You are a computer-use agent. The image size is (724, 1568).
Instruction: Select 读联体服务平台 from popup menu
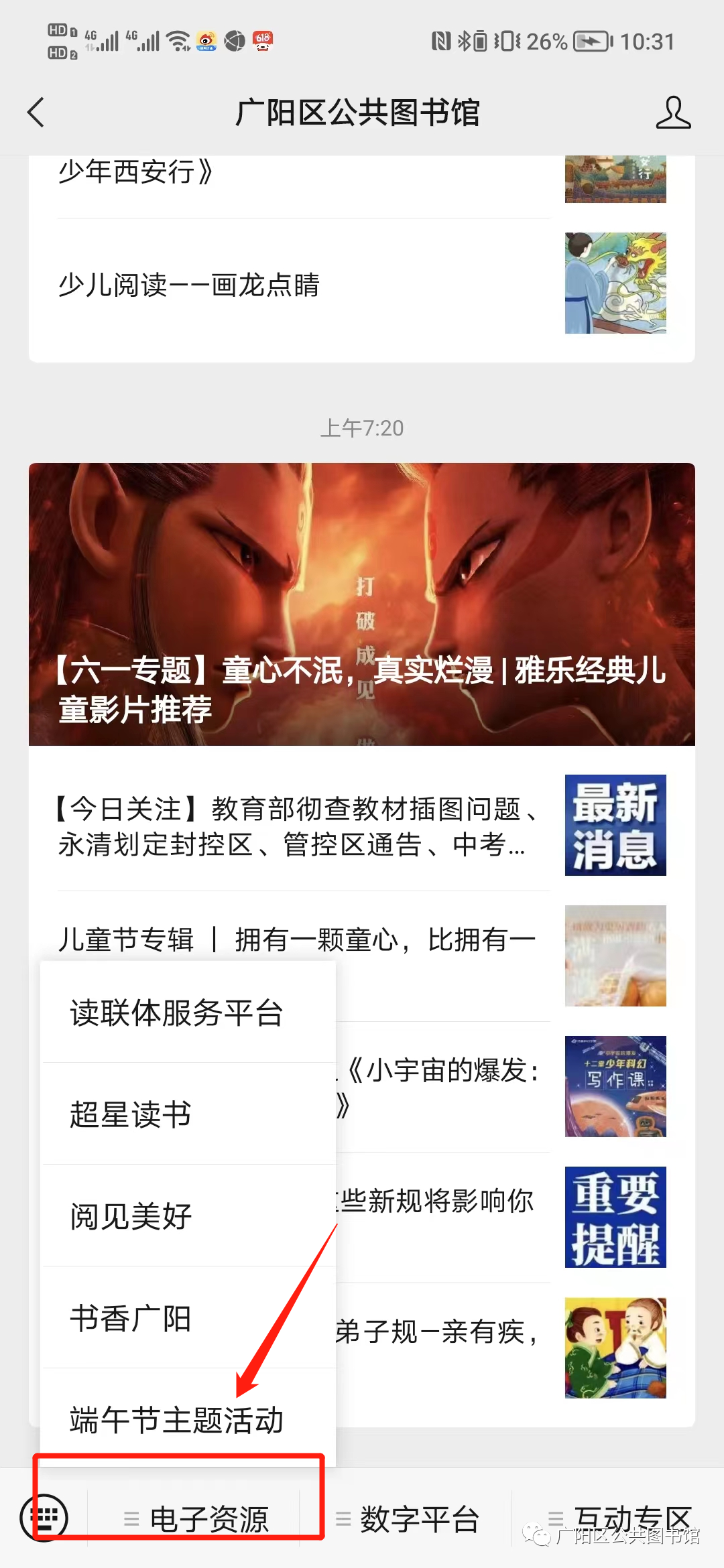[x=177, y=1012]
